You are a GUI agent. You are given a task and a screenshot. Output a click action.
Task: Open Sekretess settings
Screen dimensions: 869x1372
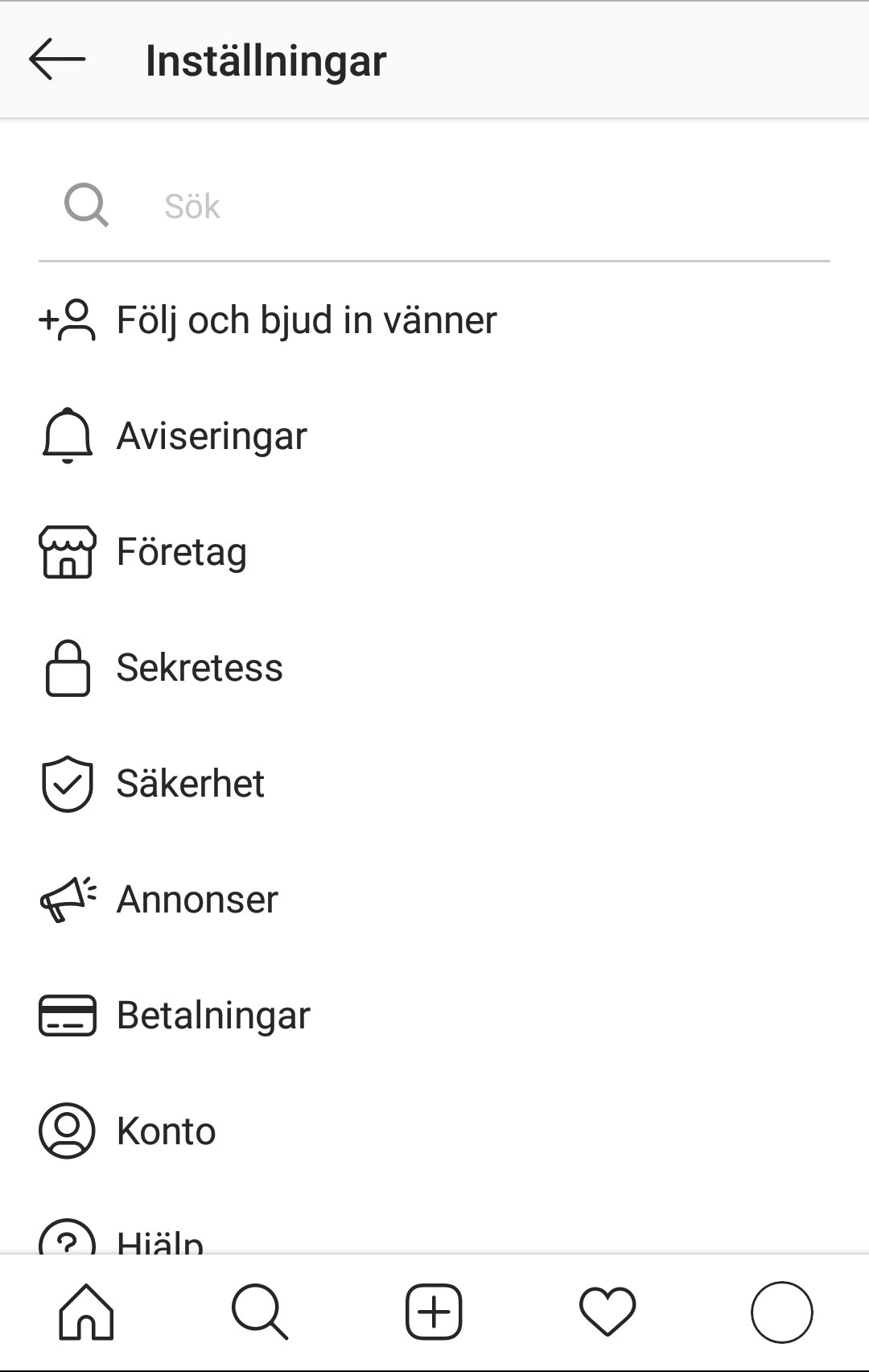pos(200,668)
